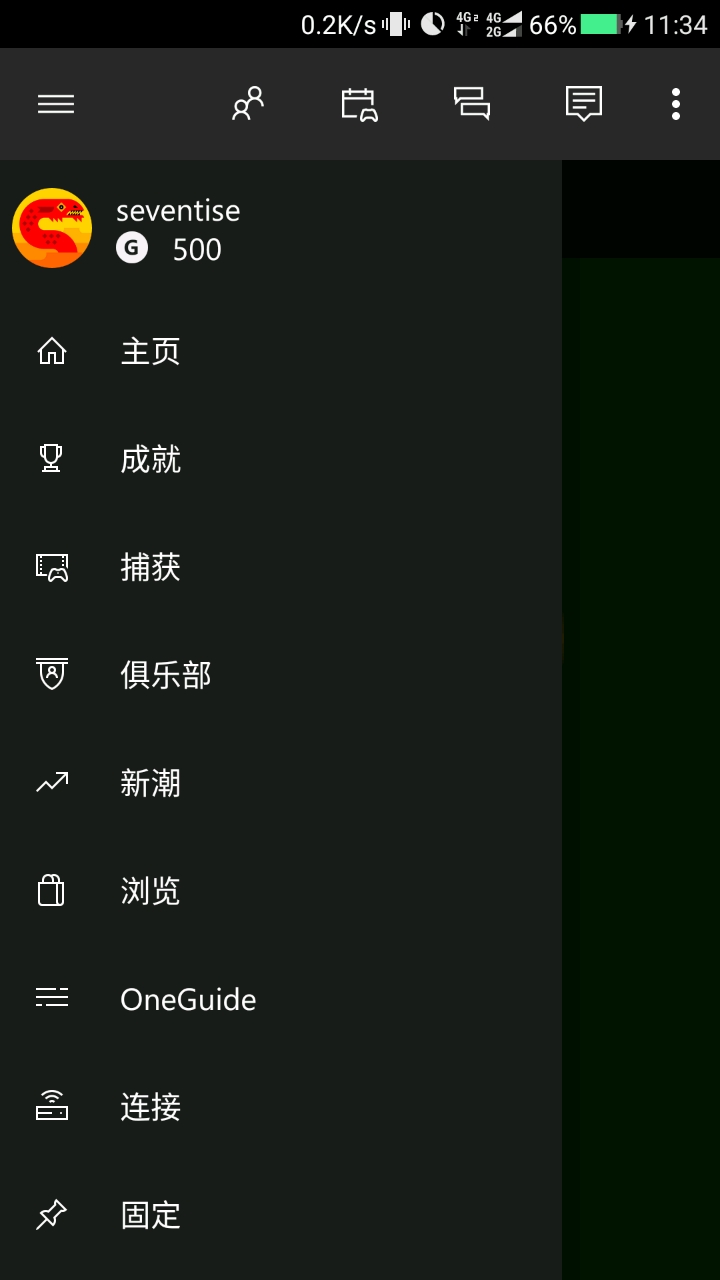Open the parties icon in the toolbar
Viewport: 720px width, 1280px height.
[359, 104]
